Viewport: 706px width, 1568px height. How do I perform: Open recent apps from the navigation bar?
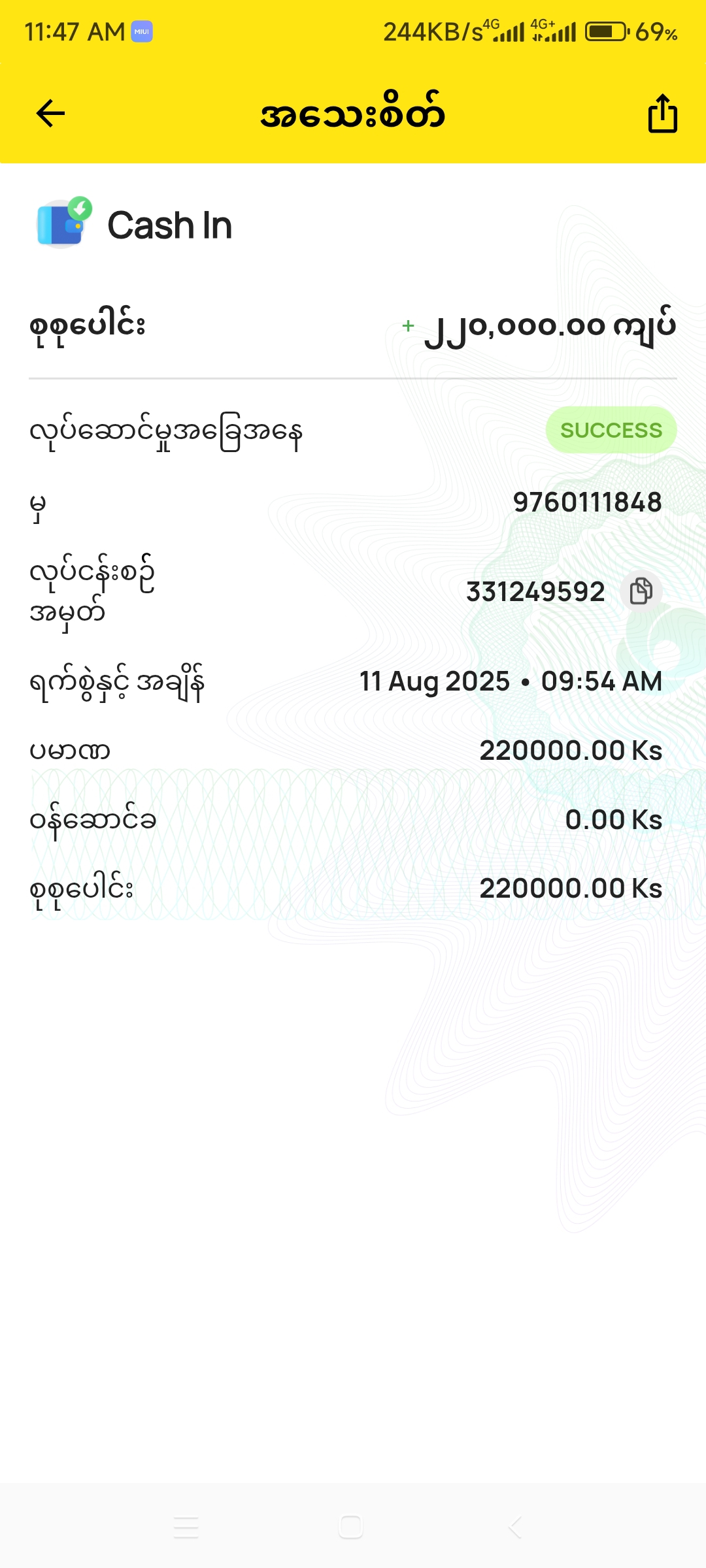coord(186,1527)
